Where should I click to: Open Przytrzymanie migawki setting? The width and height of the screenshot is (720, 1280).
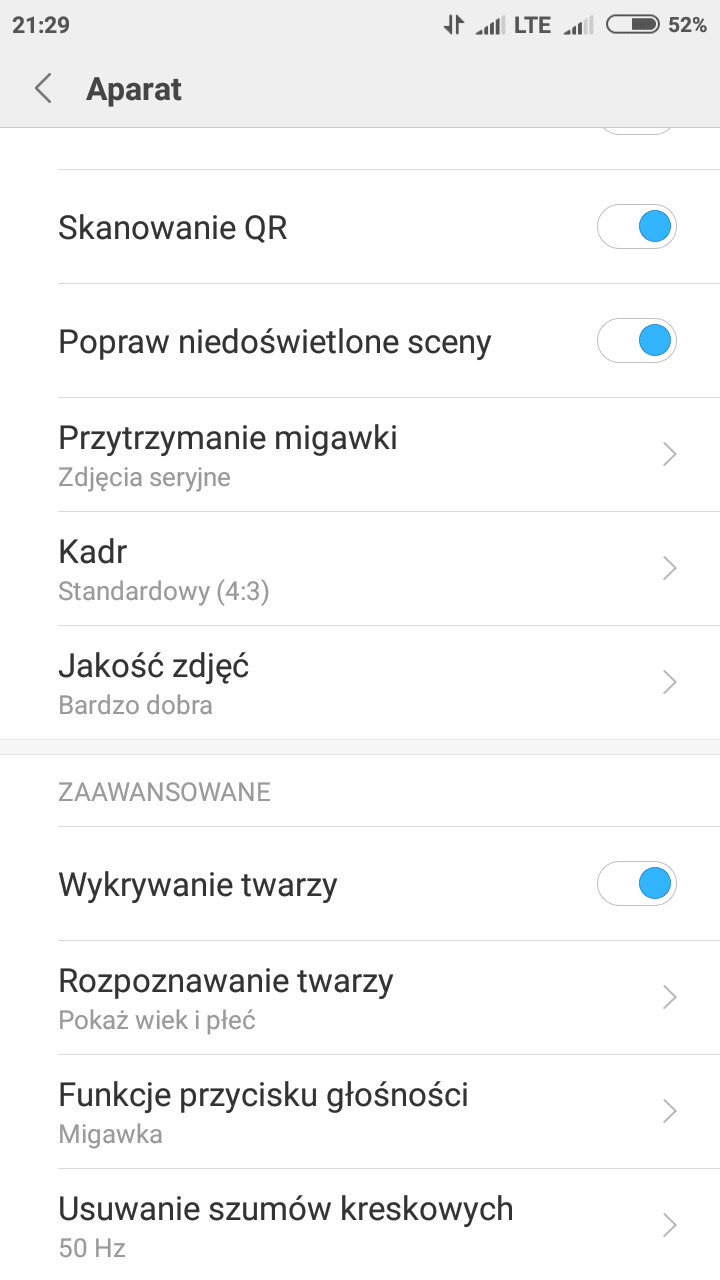pyautogui.click(x=360, y=455)
